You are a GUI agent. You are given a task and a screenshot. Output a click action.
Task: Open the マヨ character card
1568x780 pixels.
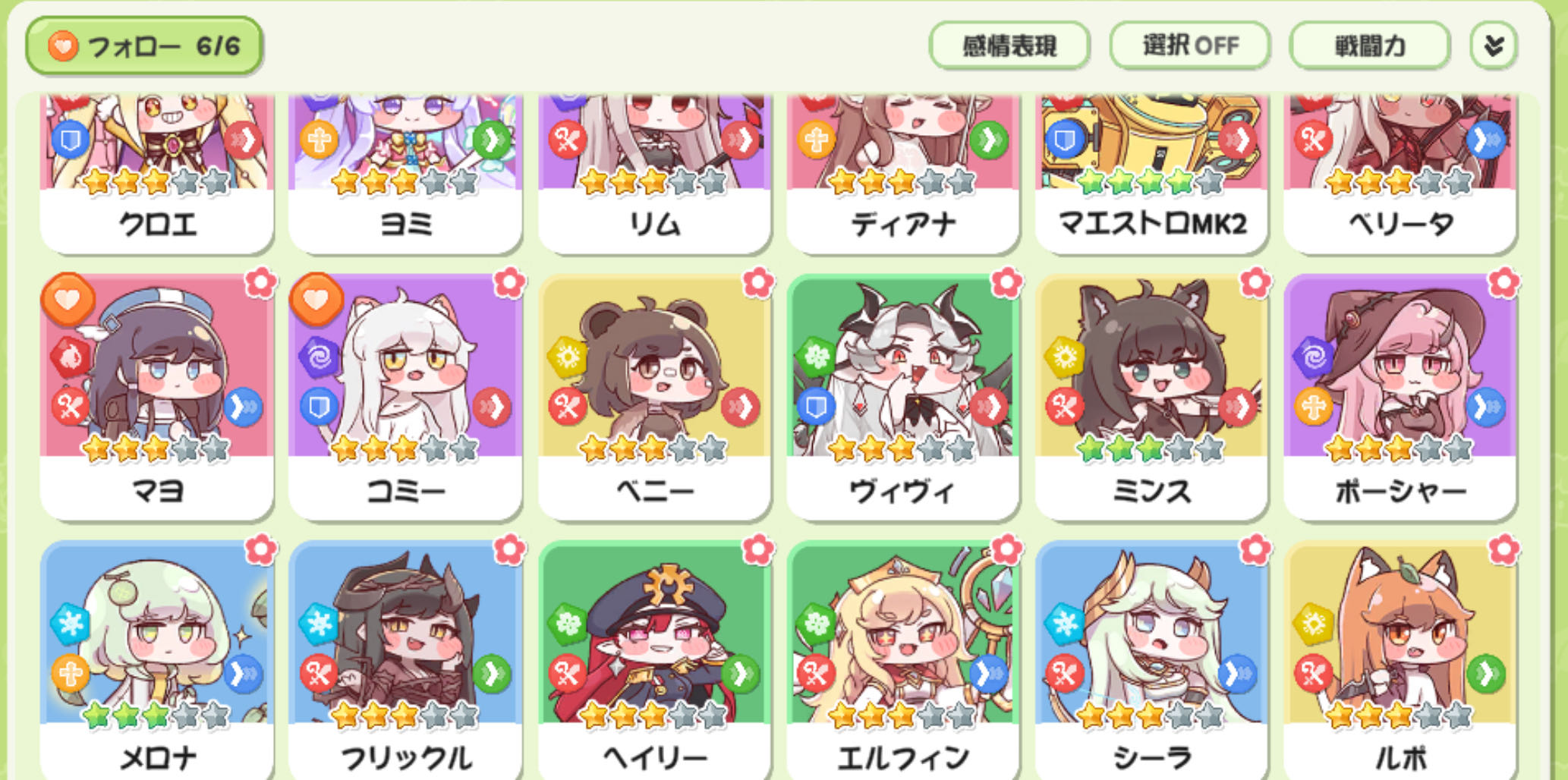tap(157, 395)
